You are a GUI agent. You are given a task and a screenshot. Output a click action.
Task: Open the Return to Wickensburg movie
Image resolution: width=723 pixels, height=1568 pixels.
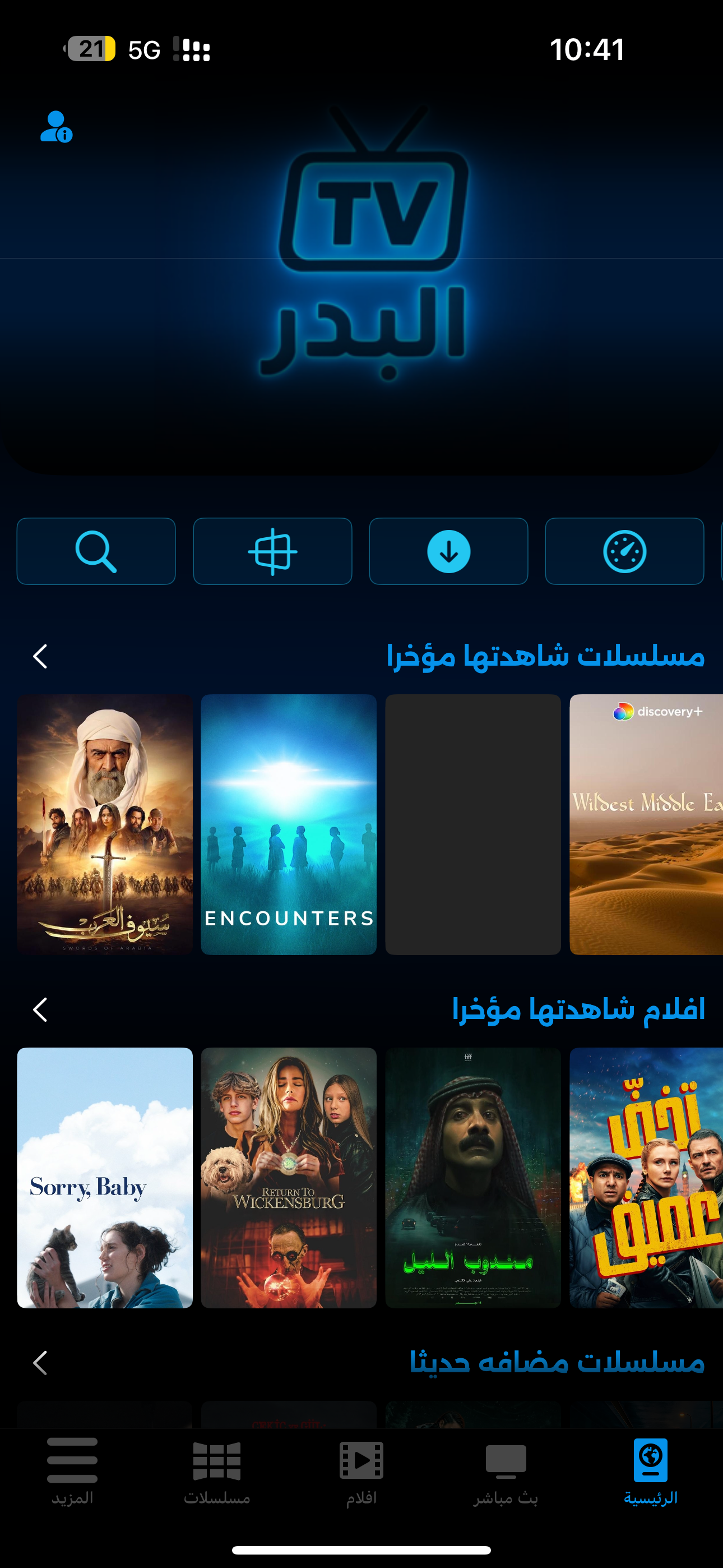[x=289, y=1177]
